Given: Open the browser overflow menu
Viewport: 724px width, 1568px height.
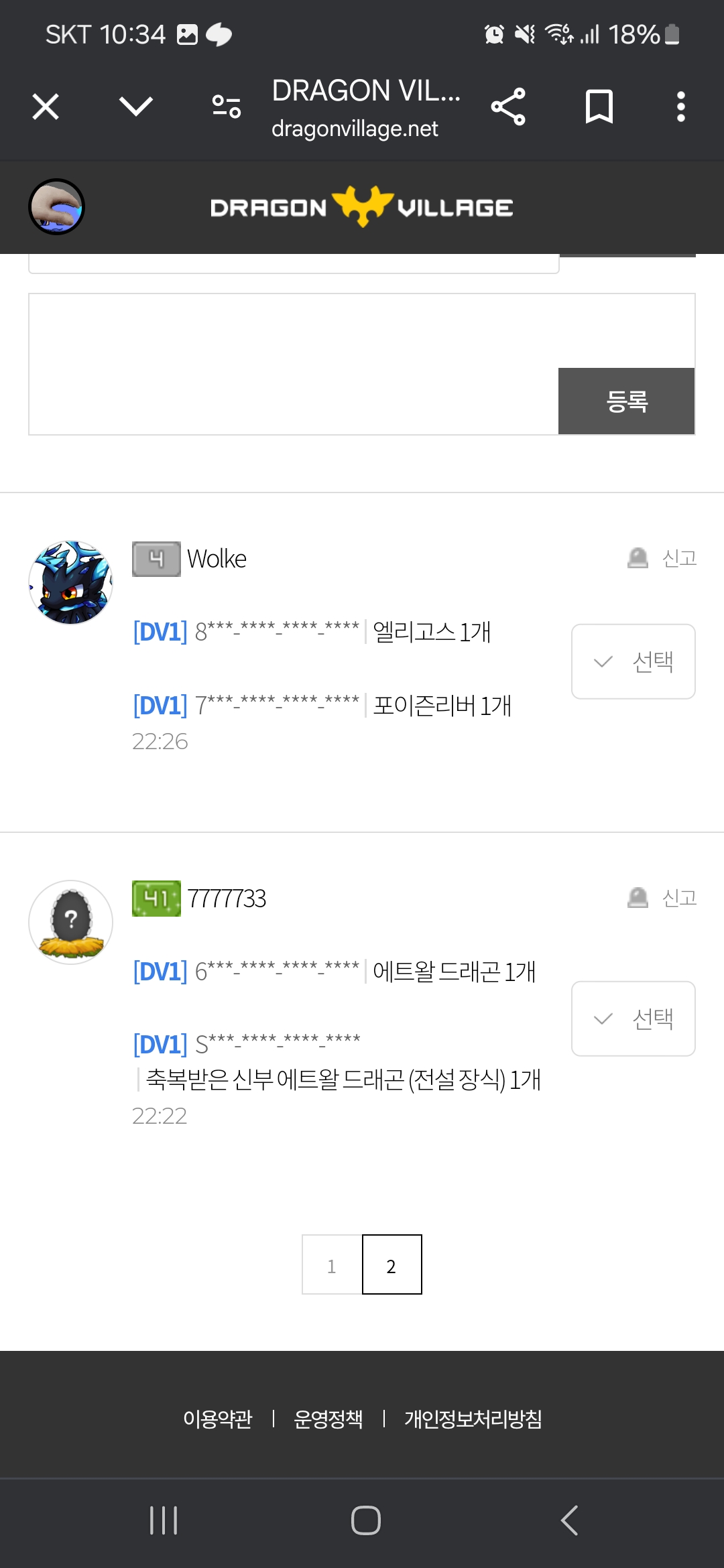Looking at the screenshot, I should point(680,107).
